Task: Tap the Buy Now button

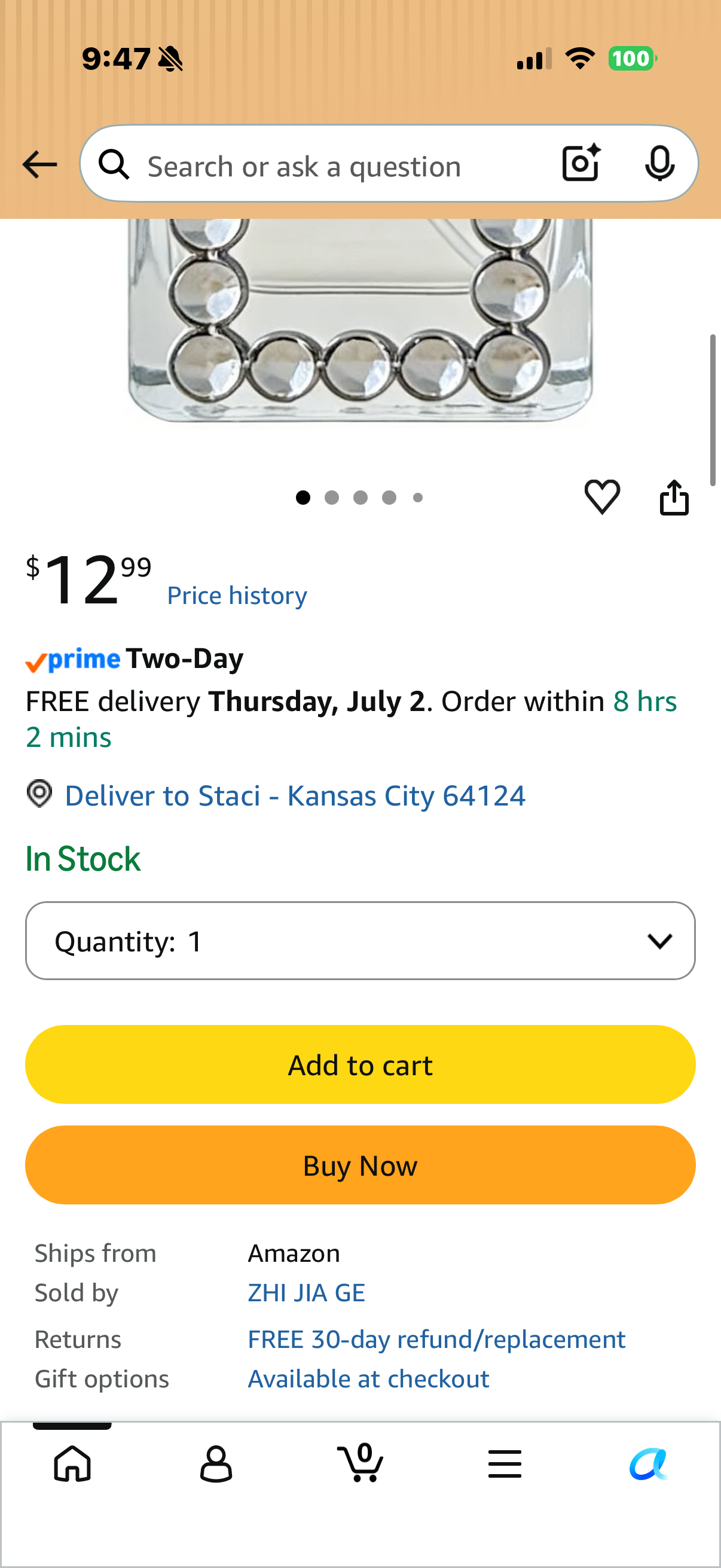Action: tap(360, 1165)
